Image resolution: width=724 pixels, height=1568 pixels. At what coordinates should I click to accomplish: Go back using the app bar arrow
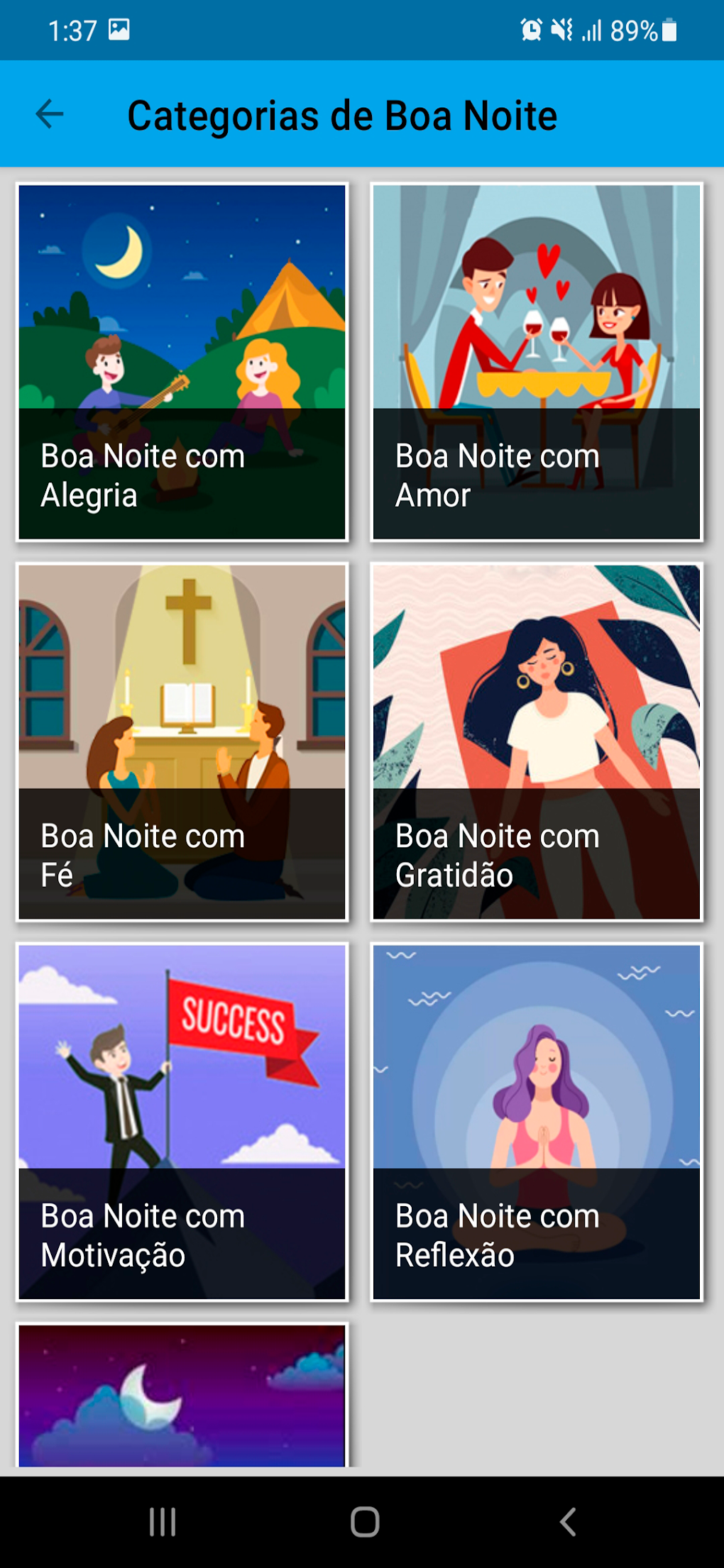(x=50, y=114)
